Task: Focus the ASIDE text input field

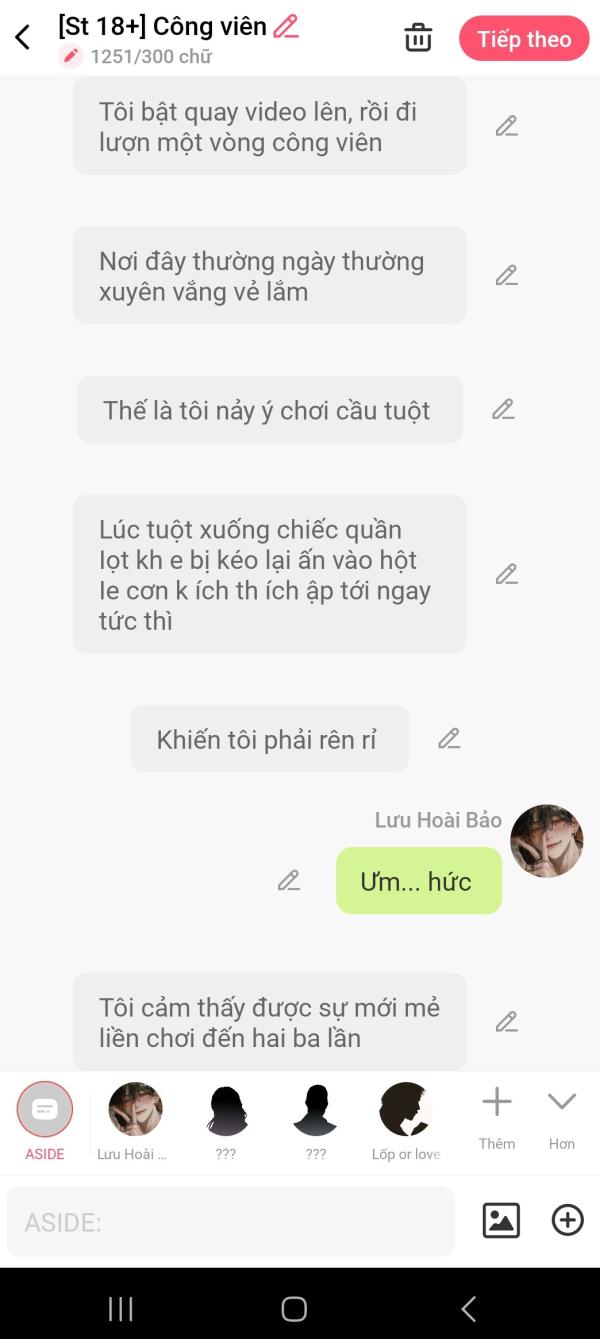Action: (231, 1221)
